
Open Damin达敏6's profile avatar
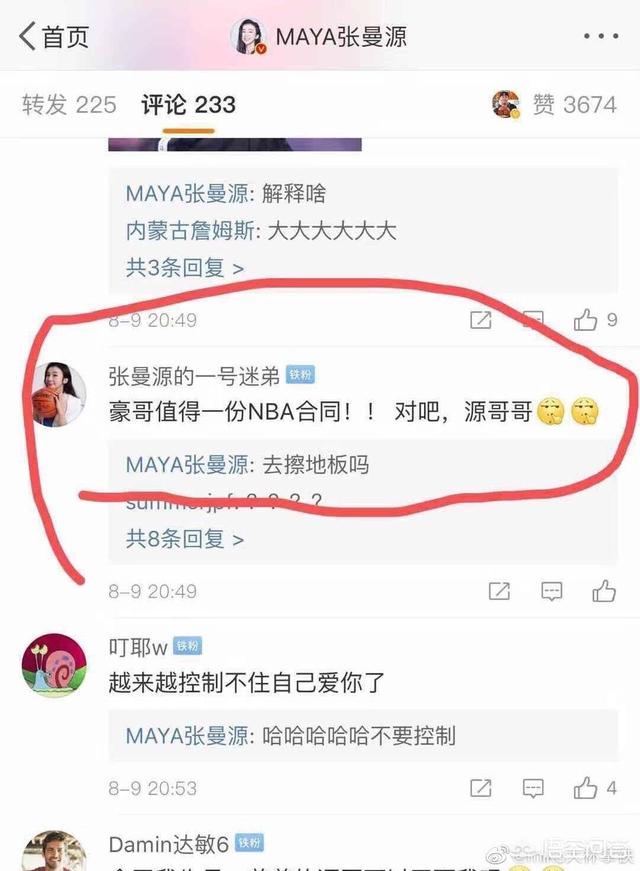tap(54, 851)
